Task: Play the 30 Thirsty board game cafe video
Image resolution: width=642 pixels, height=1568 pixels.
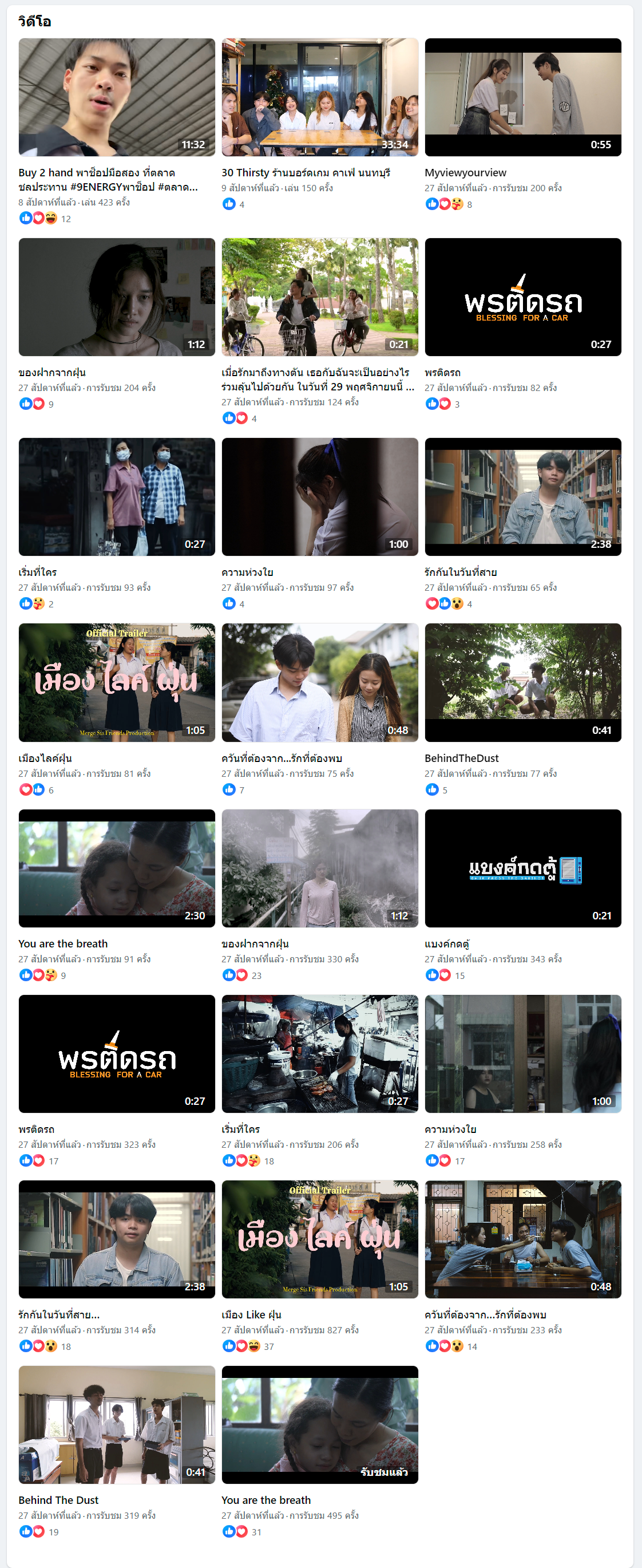Action: [x=319, y=97]
